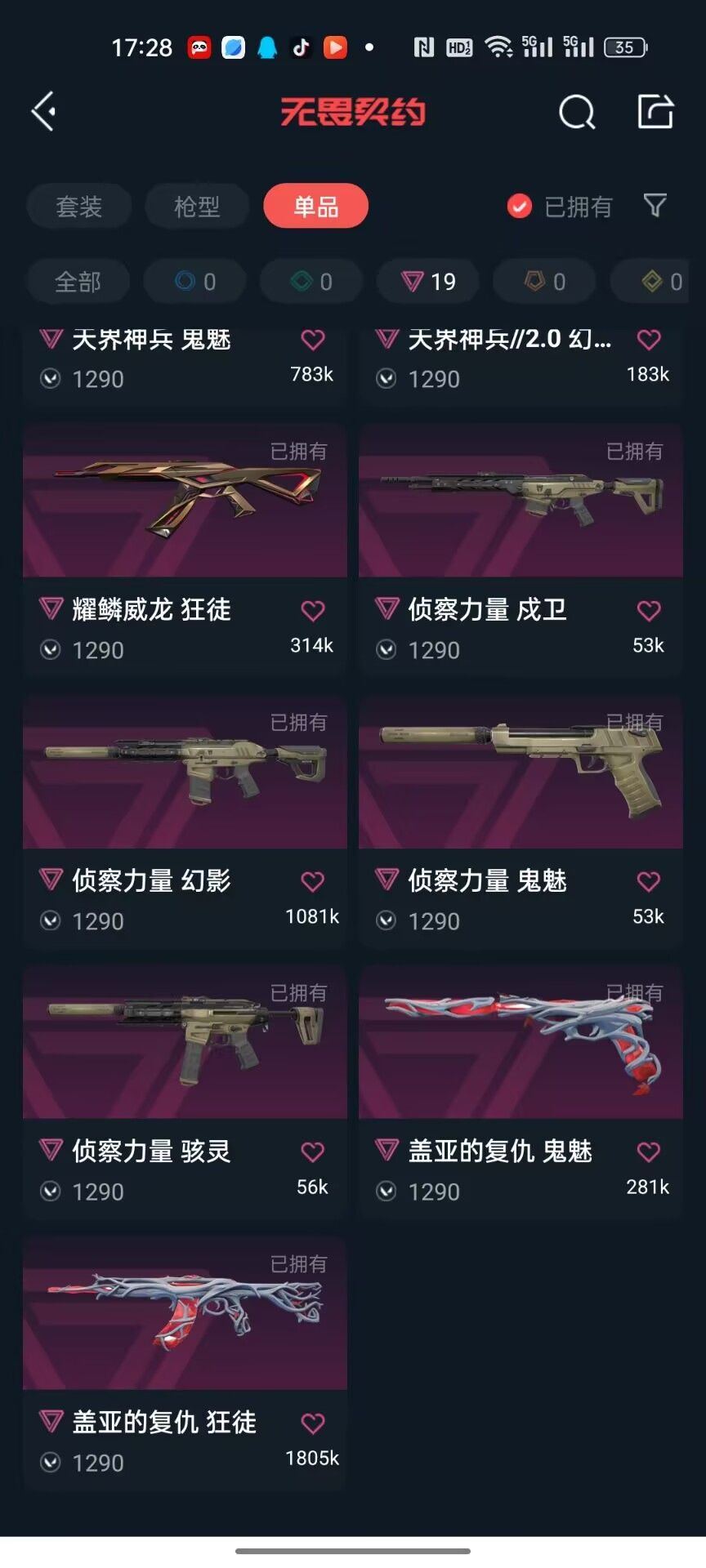The height and width of the screenshot is (1568, 706).
Task: Uncheck the 已拥有 checkbox
Action: point(519,207)
